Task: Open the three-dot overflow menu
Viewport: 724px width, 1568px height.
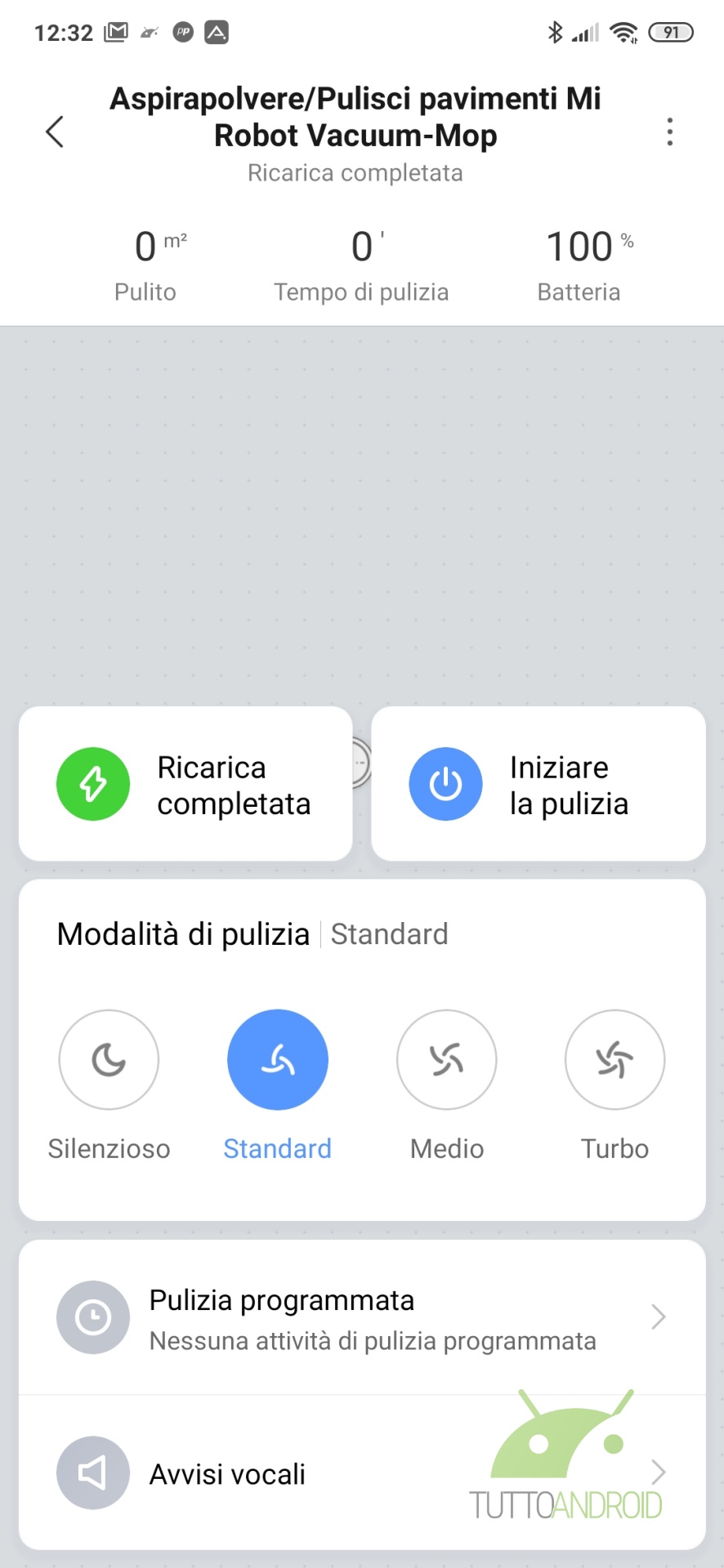Action: point(670,132)
